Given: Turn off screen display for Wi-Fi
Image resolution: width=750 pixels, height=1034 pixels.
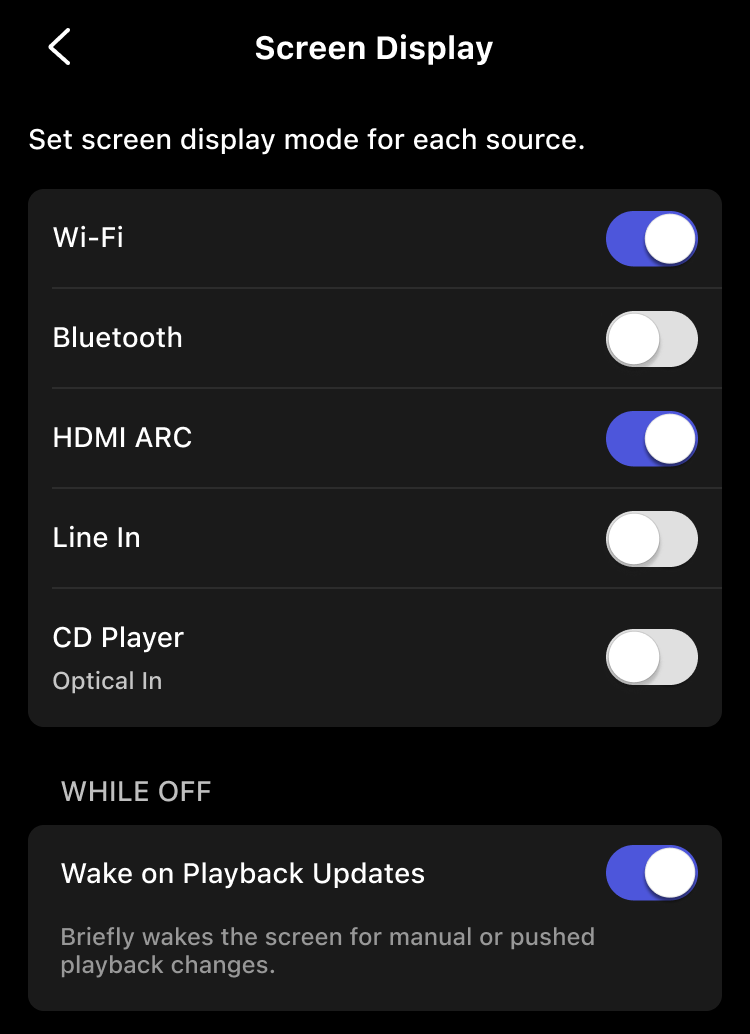Looking at the screenshot, I should pyautogui.click(x=651, y=239).
